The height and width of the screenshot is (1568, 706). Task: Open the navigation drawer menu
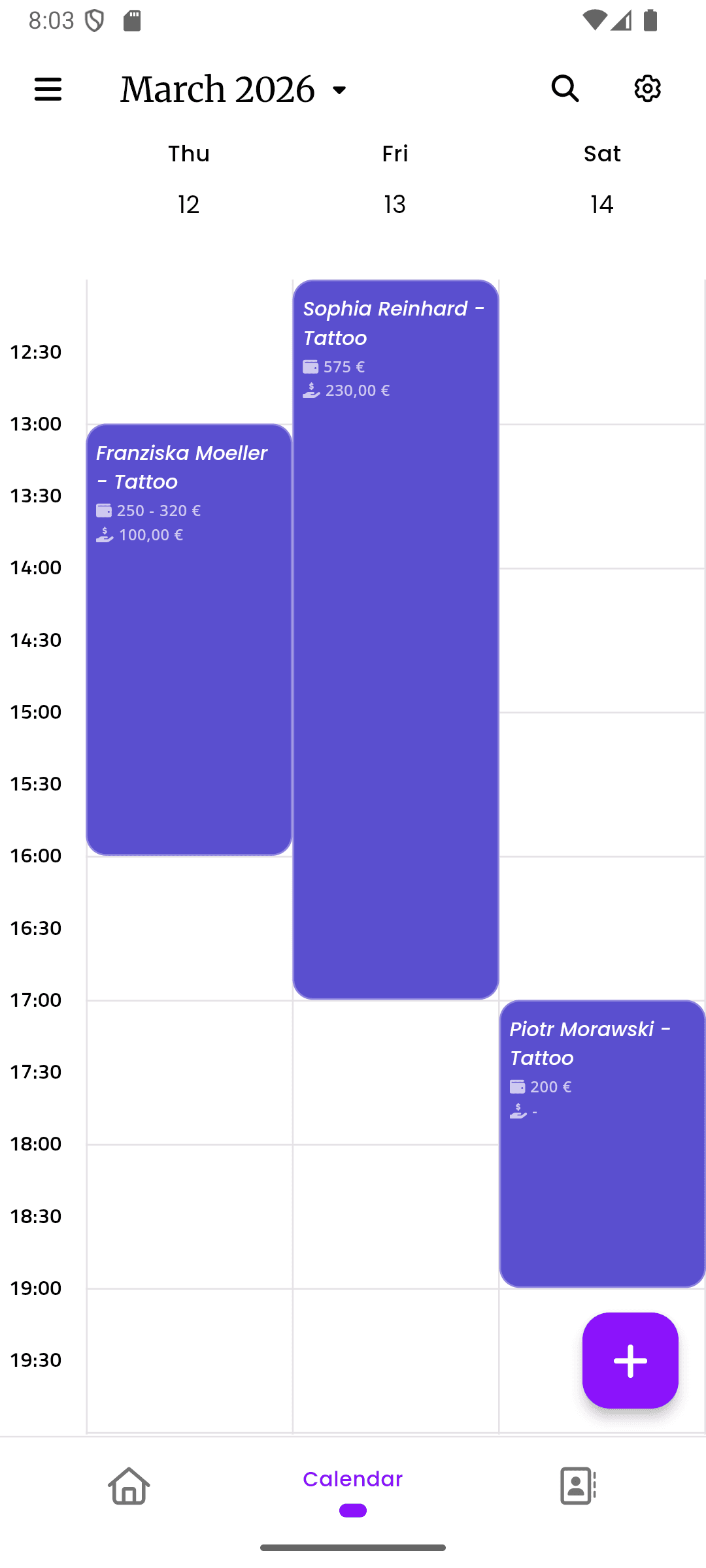coord(48,89)
